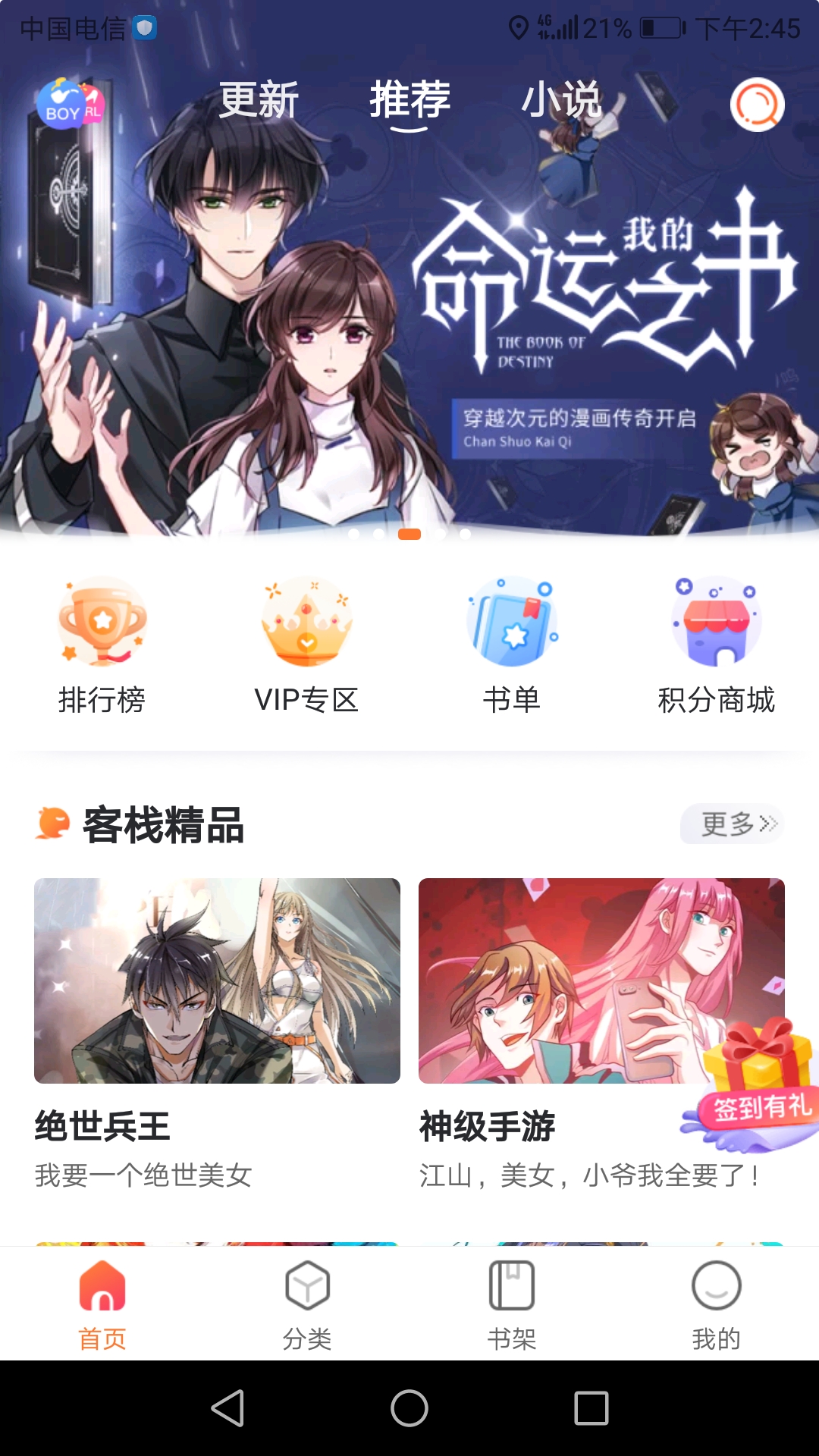The height and width of the screenshot is (1456, 819).
Task: Open 排行榜 rankings
Action: 102,646
